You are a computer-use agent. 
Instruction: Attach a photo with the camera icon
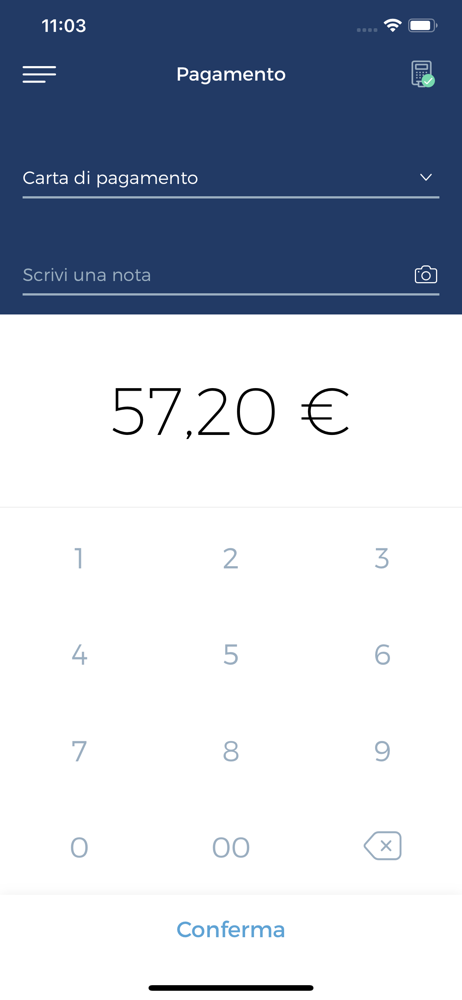pos(426,276)
